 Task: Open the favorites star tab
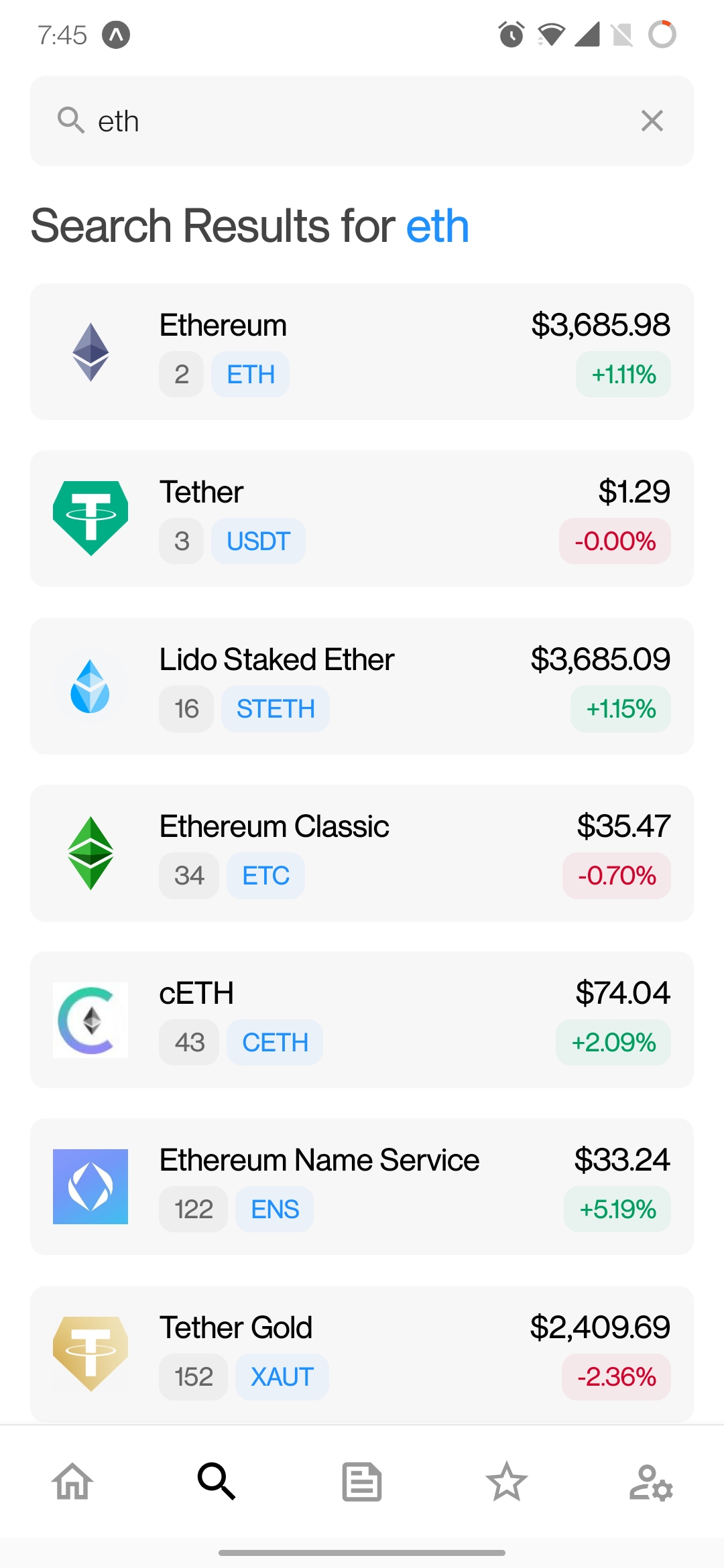(507, 1482)
